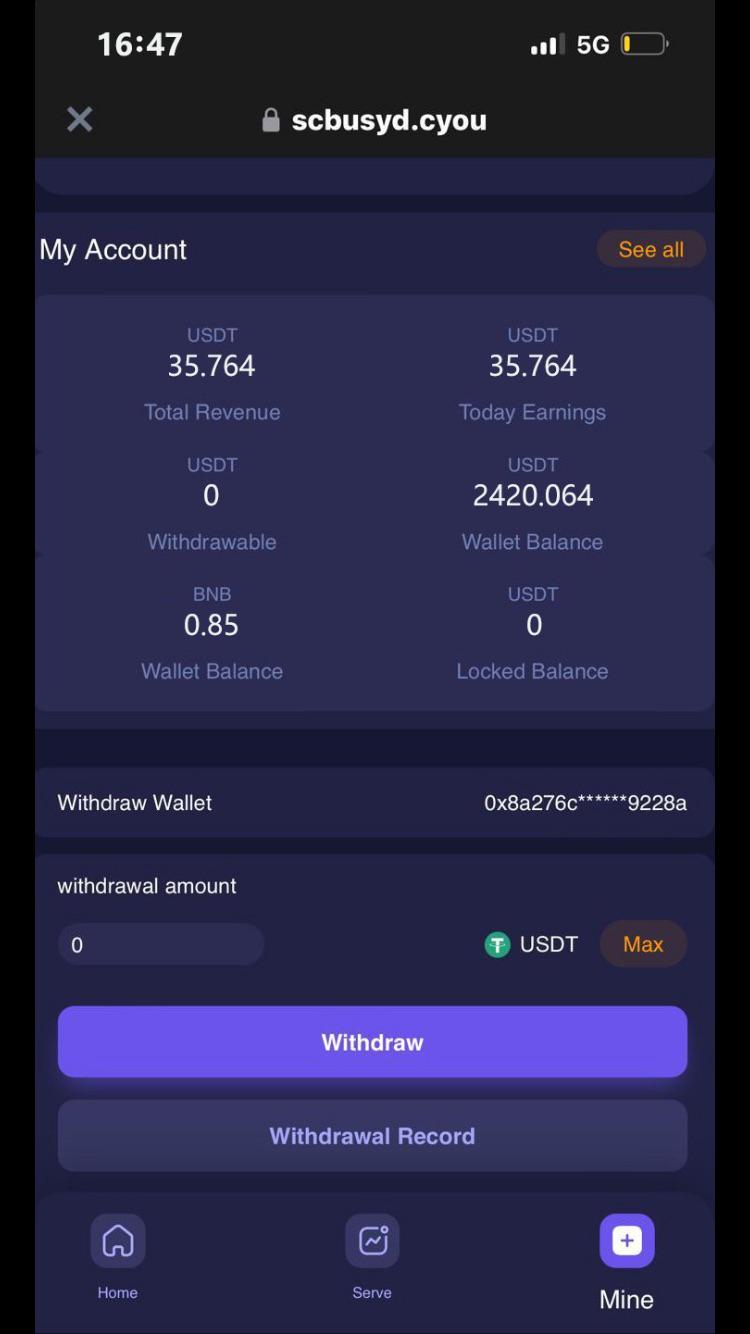Screen dimensions: 750x1334
Task: Tap the purple Withdraw button
Action: (x=372, y=1042)
